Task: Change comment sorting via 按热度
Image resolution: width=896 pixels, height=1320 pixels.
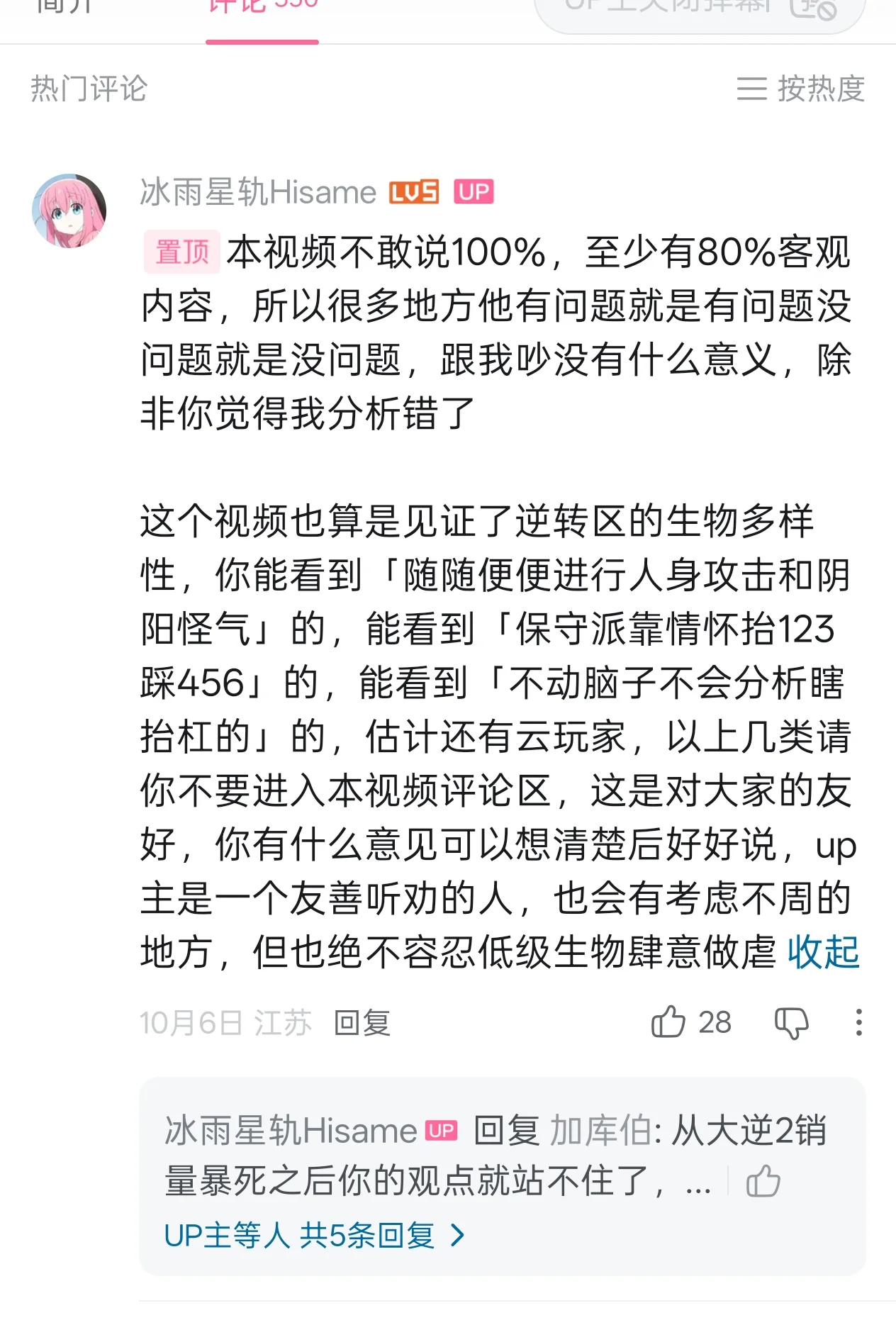Action: click(801, 89)
